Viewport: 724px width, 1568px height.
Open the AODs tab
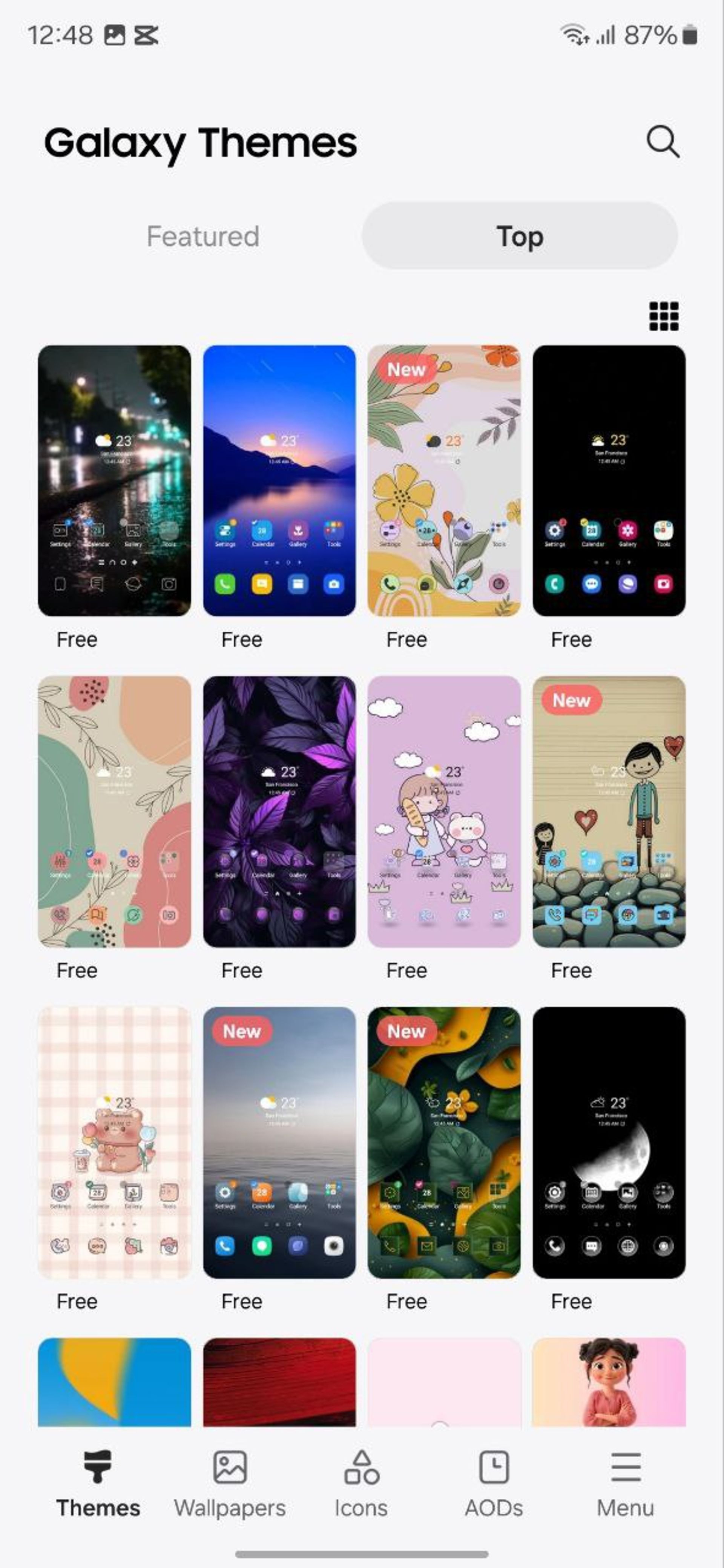[x=493, y=1484]
